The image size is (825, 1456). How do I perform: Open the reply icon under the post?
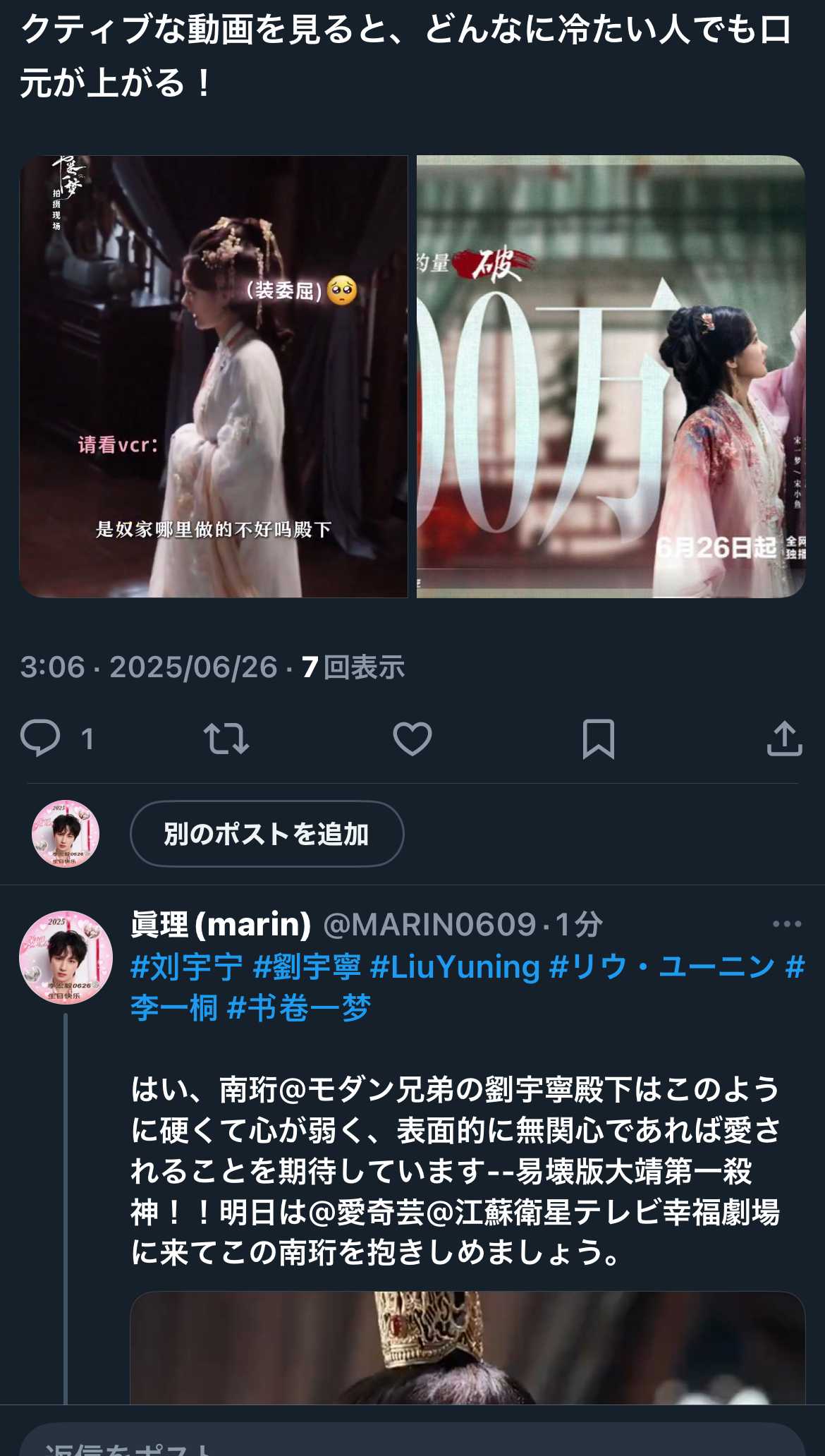(40, 739)
